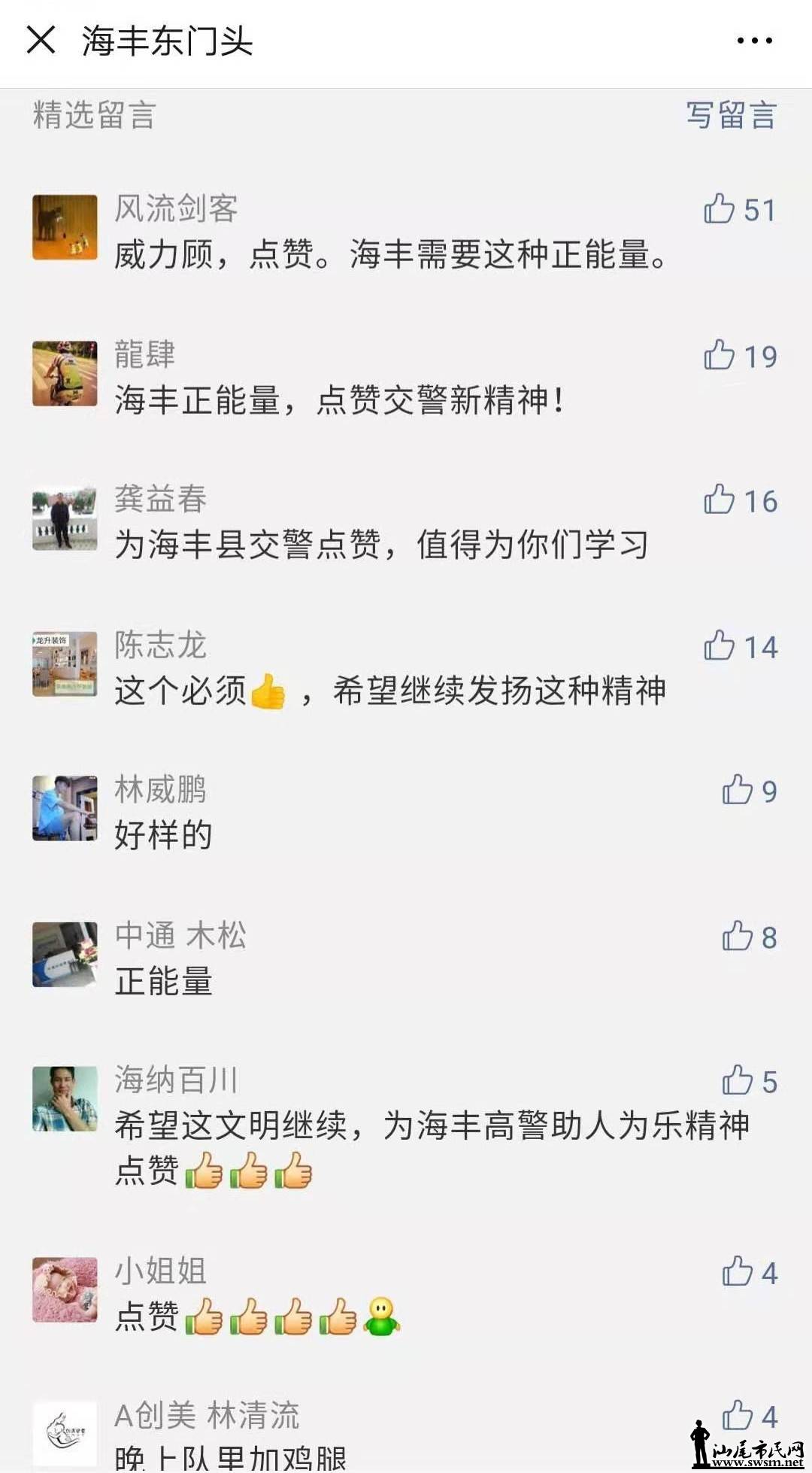Like 龍肆's comment
The height and width of the screenshot is (1473, 812).
click(x=720, y=355)
